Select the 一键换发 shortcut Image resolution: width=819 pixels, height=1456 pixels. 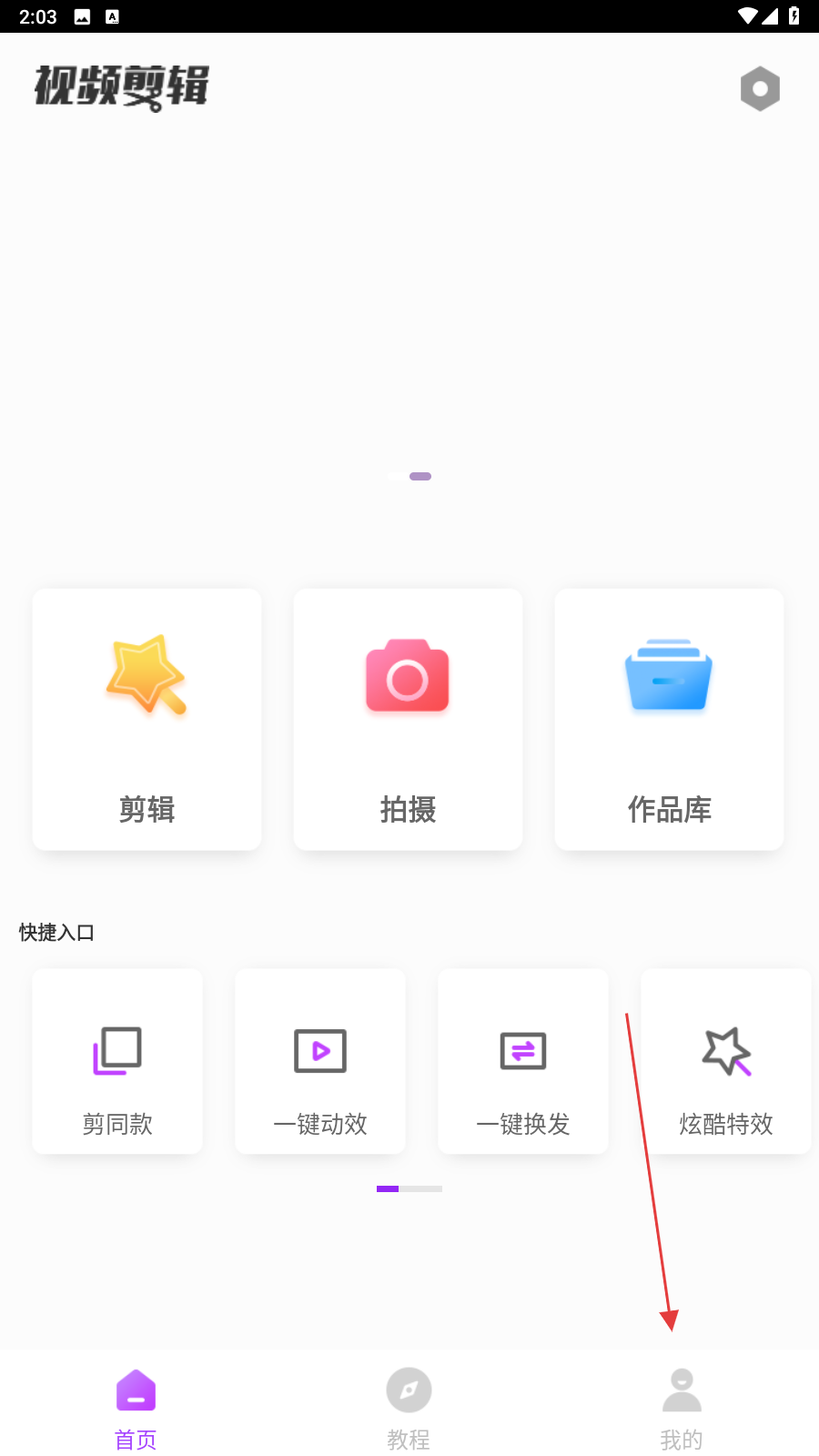[523, 1061]
